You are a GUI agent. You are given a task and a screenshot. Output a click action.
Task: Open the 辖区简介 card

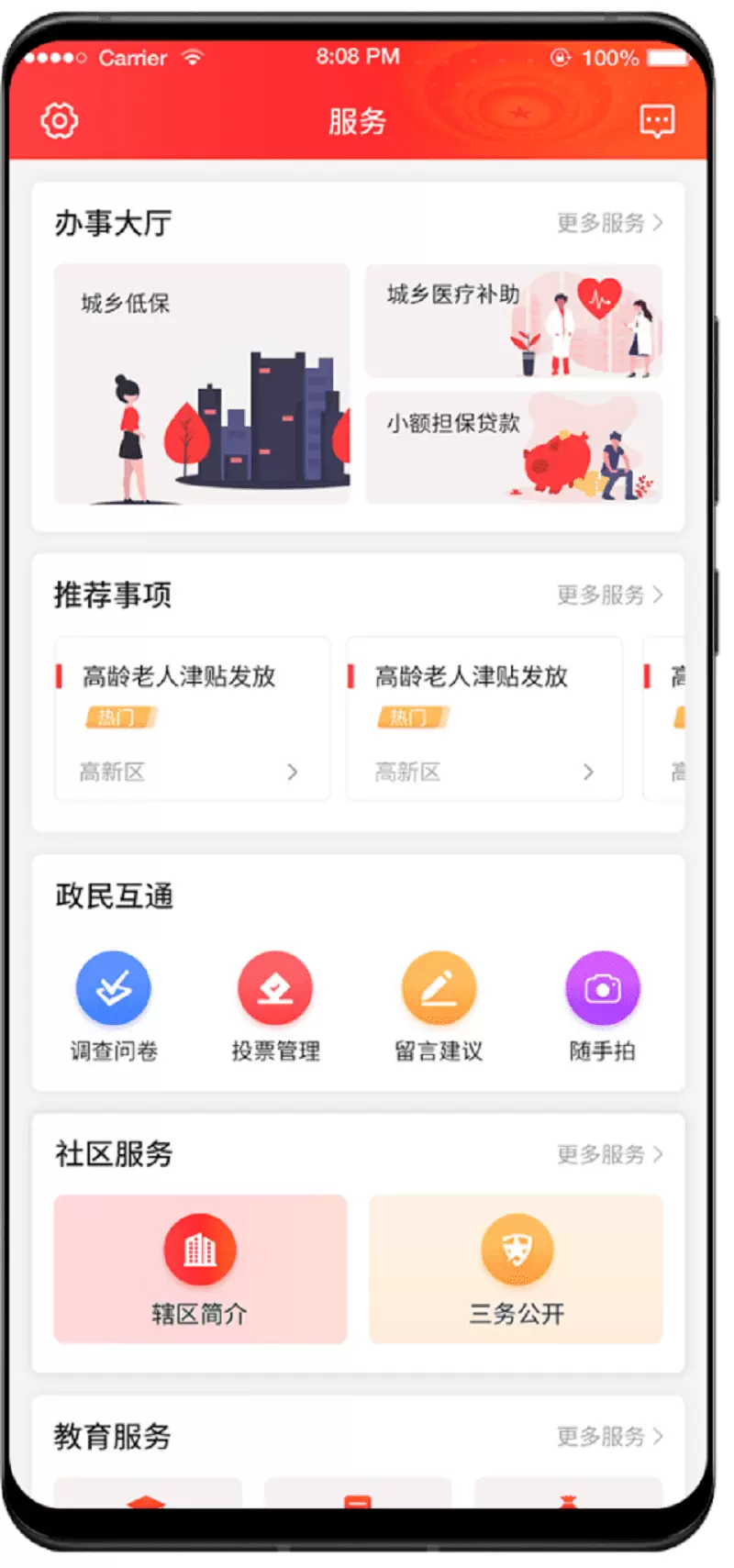pos(200,1269)
